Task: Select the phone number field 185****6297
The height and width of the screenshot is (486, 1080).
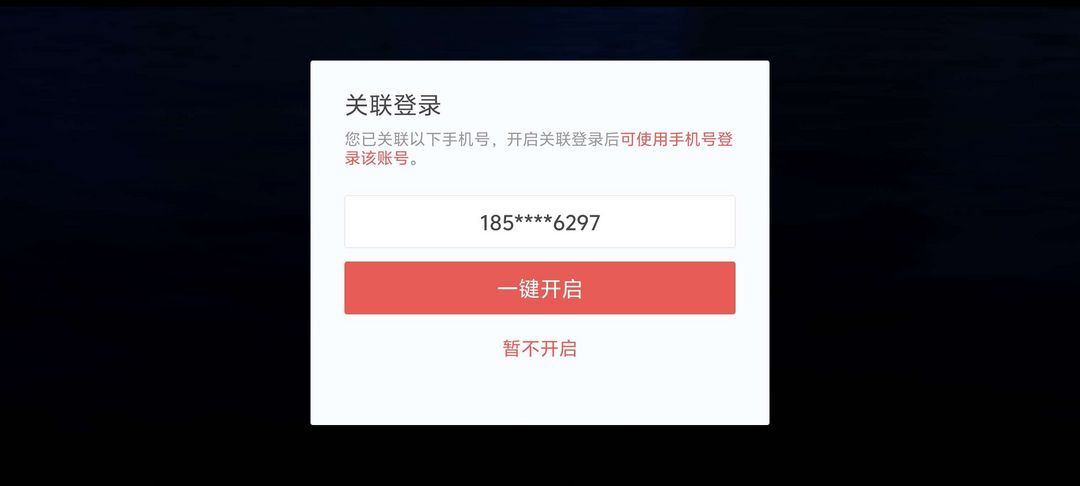Action: (539, 222)
